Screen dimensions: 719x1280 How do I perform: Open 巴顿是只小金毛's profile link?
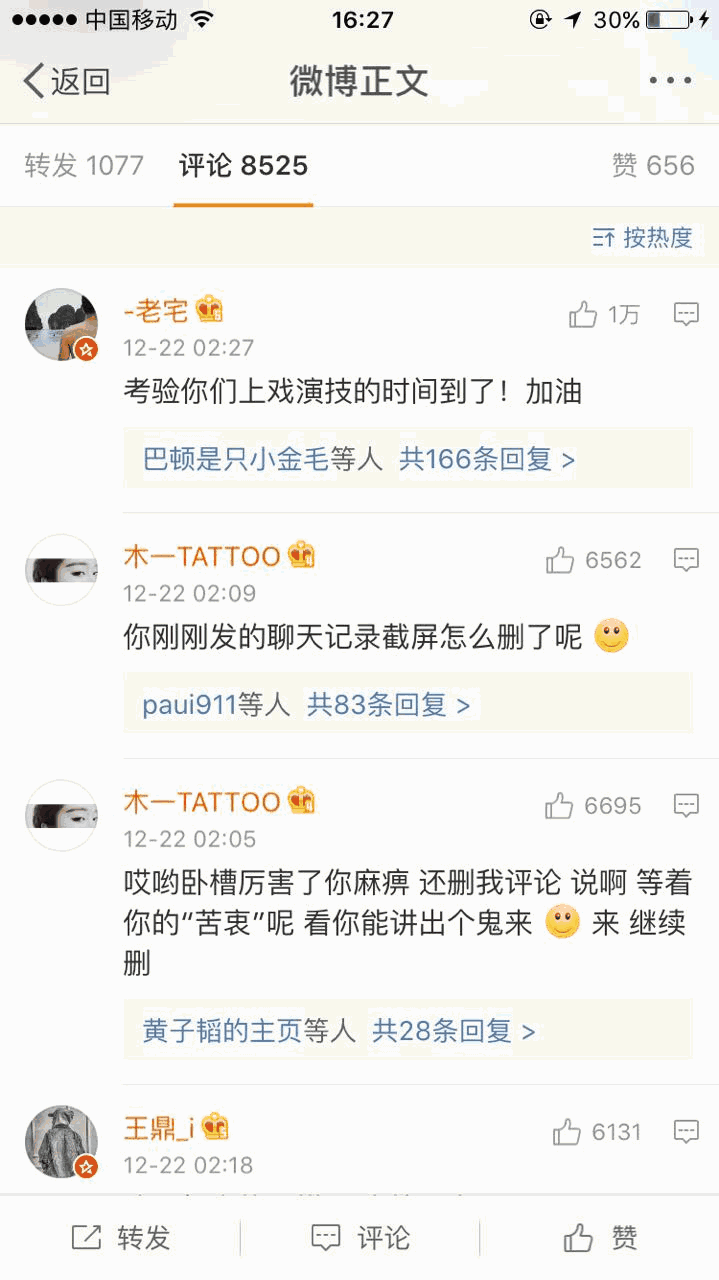click(236, 459)
